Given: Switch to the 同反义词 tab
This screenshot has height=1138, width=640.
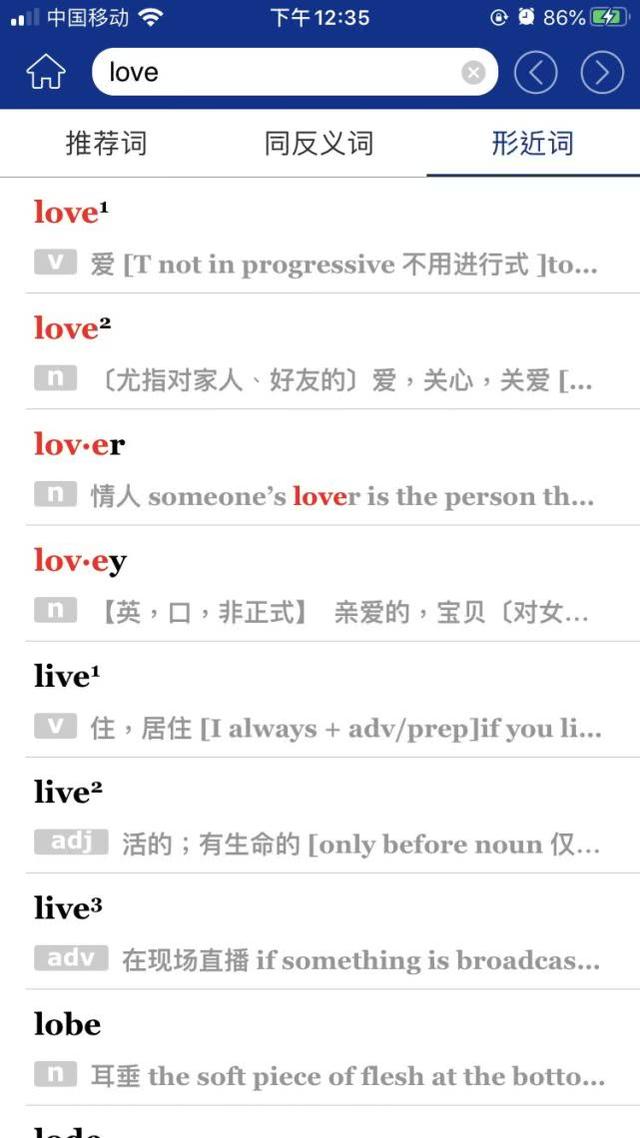Looking at the screenshot, I should (x=319, y=143).
